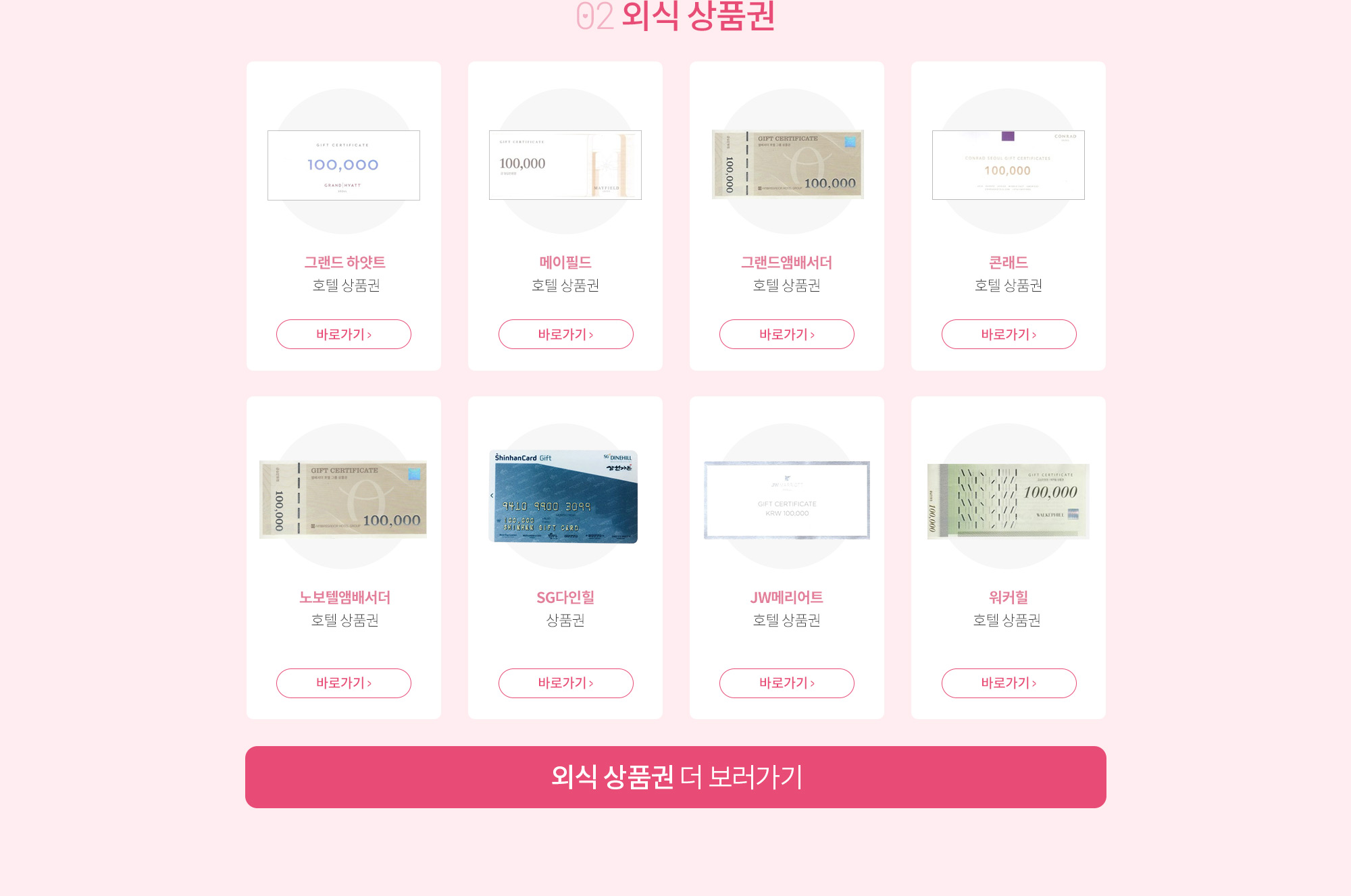Tap 외식 상품권 더 보러가기 banner button

675,776
